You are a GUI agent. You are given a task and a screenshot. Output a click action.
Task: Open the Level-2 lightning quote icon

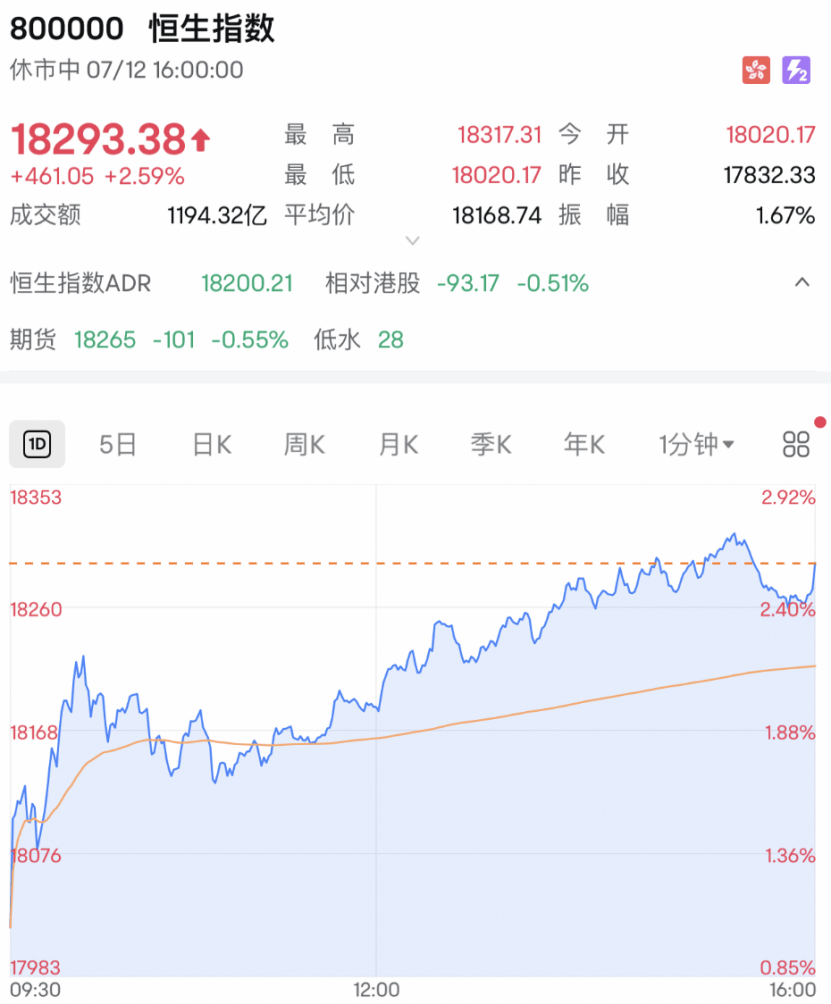[x=796, y=70]
